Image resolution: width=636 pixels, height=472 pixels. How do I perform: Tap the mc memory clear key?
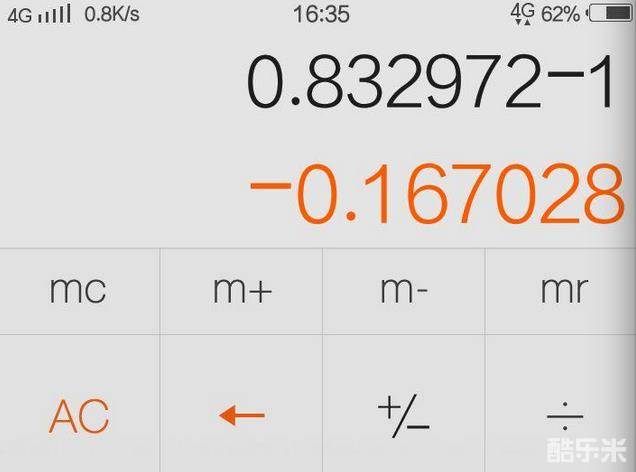coord(79,291)
